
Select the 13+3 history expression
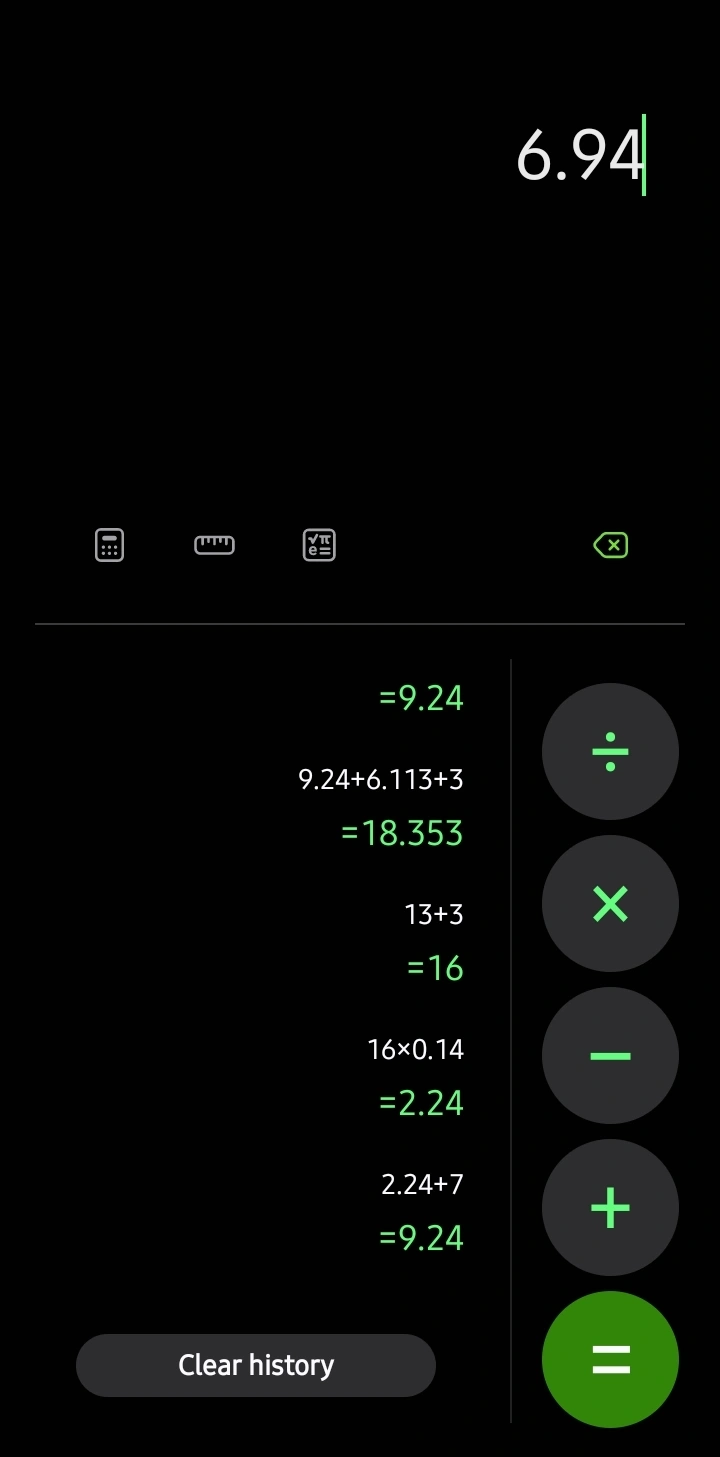[434, 914]
